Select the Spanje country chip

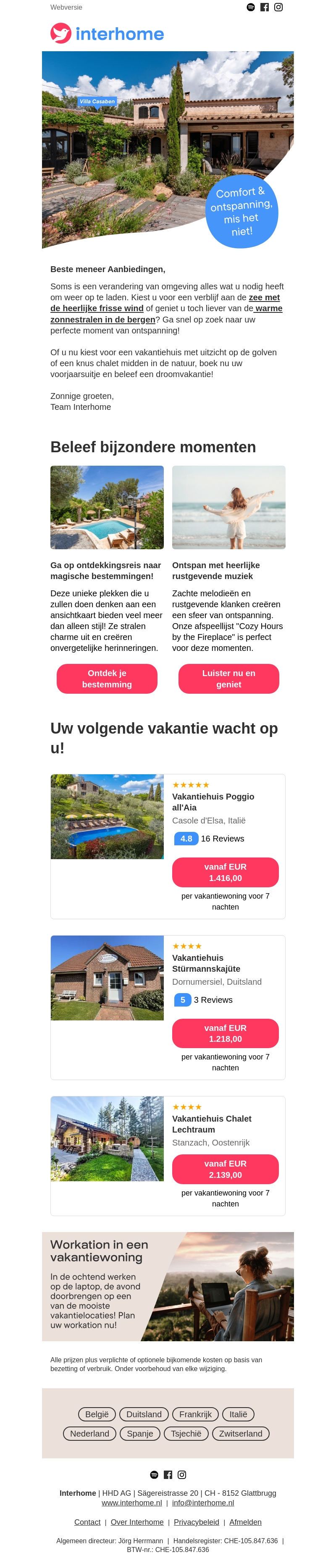140,1434
